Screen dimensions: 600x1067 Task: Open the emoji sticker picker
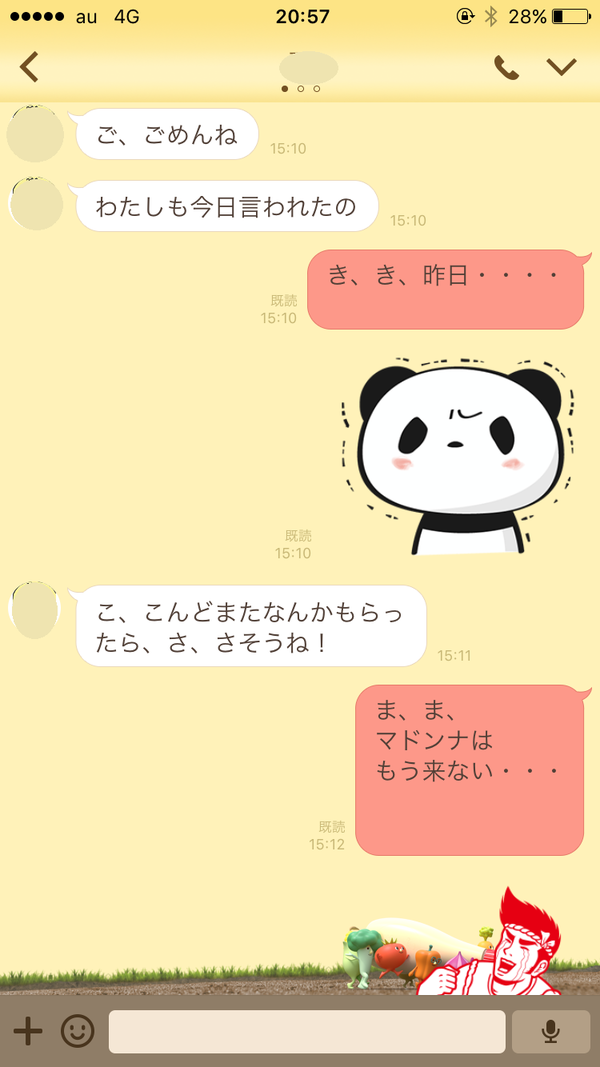77,1031
